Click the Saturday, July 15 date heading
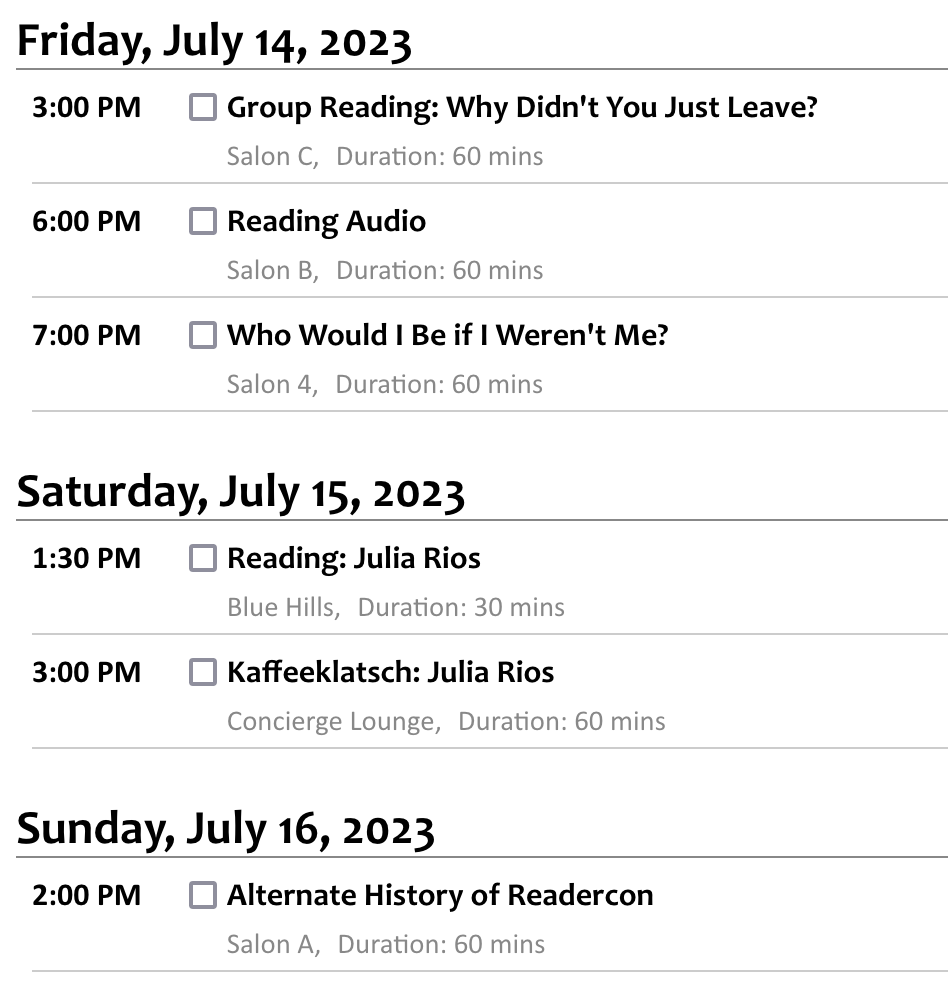Image resolution: width=948 pixels, height=992 pixels. click(240, 492)
